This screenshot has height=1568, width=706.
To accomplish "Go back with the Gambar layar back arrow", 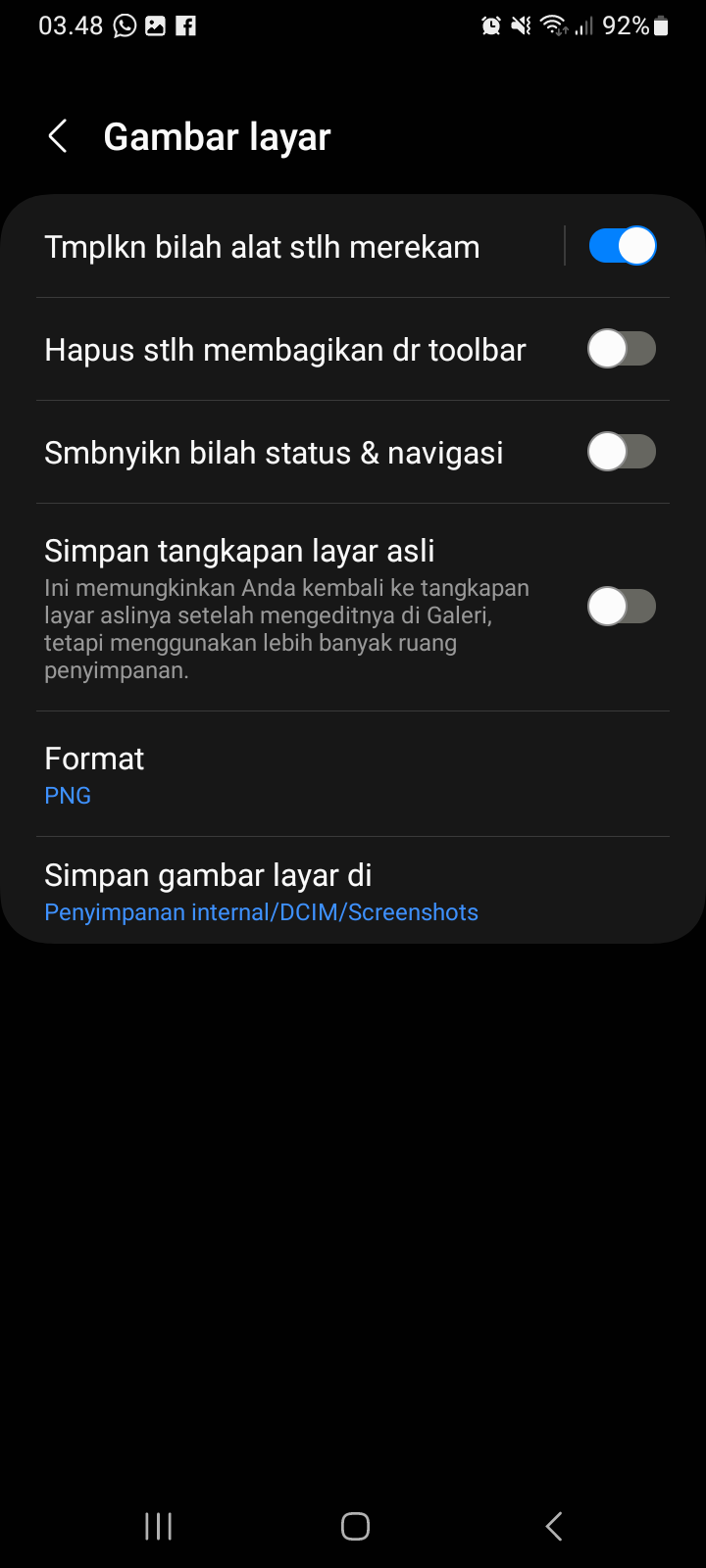I will [x=58, y=136].
